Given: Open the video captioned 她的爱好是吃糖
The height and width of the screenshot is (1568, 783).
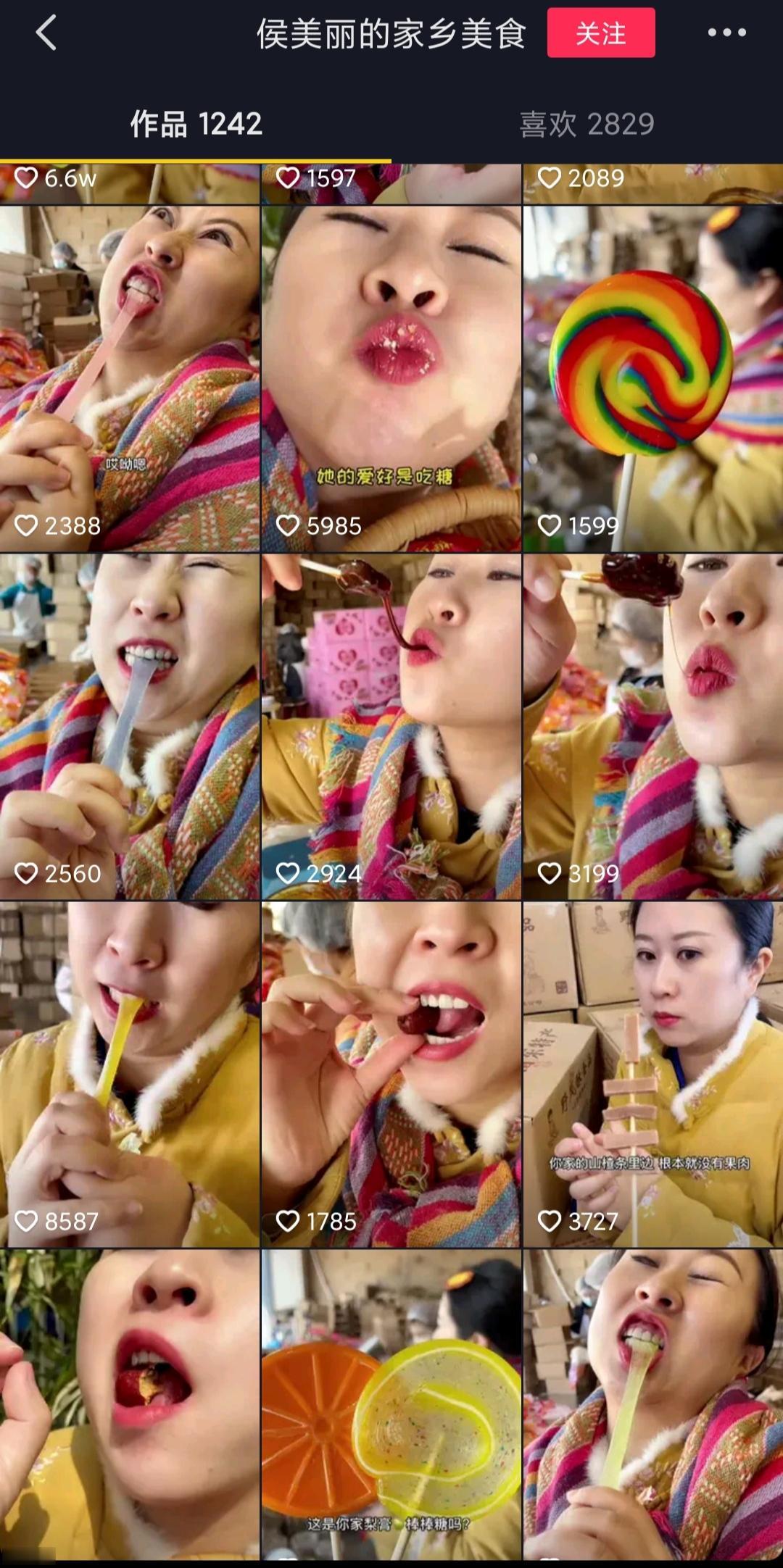Looking at the screenshot, I should coord(391,378).
